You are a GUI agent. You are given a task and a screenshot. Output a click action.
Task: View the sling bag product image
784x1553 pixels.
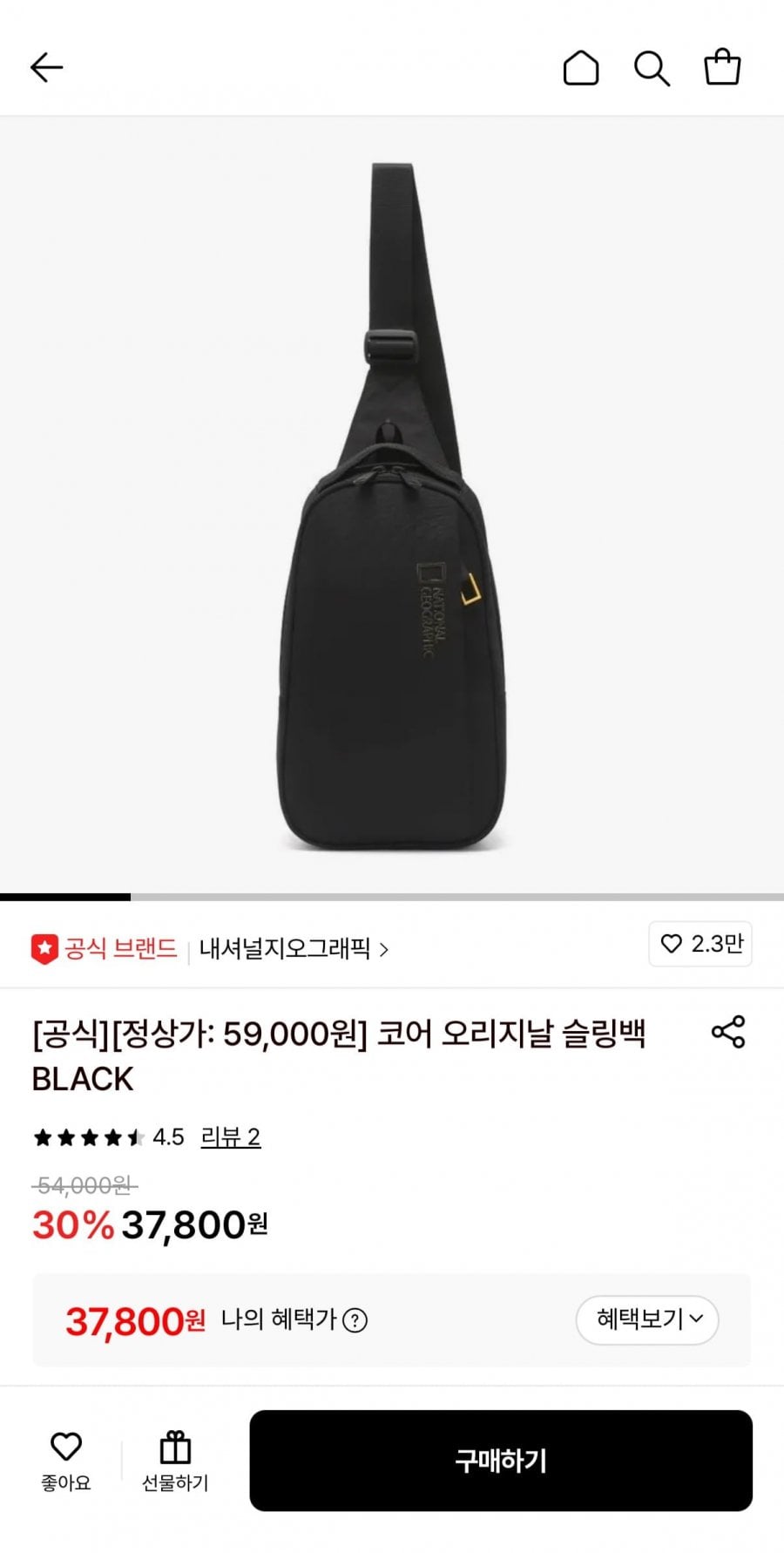tap(392, 505)
